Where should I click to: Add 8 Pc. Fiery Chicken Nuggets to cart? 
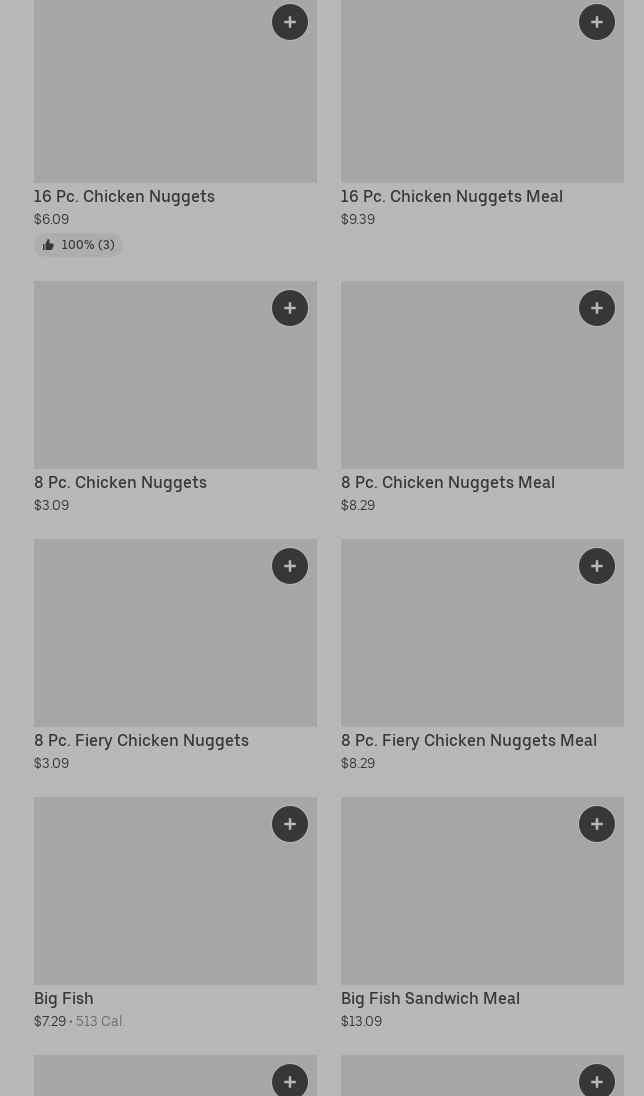tap(289, 565)
